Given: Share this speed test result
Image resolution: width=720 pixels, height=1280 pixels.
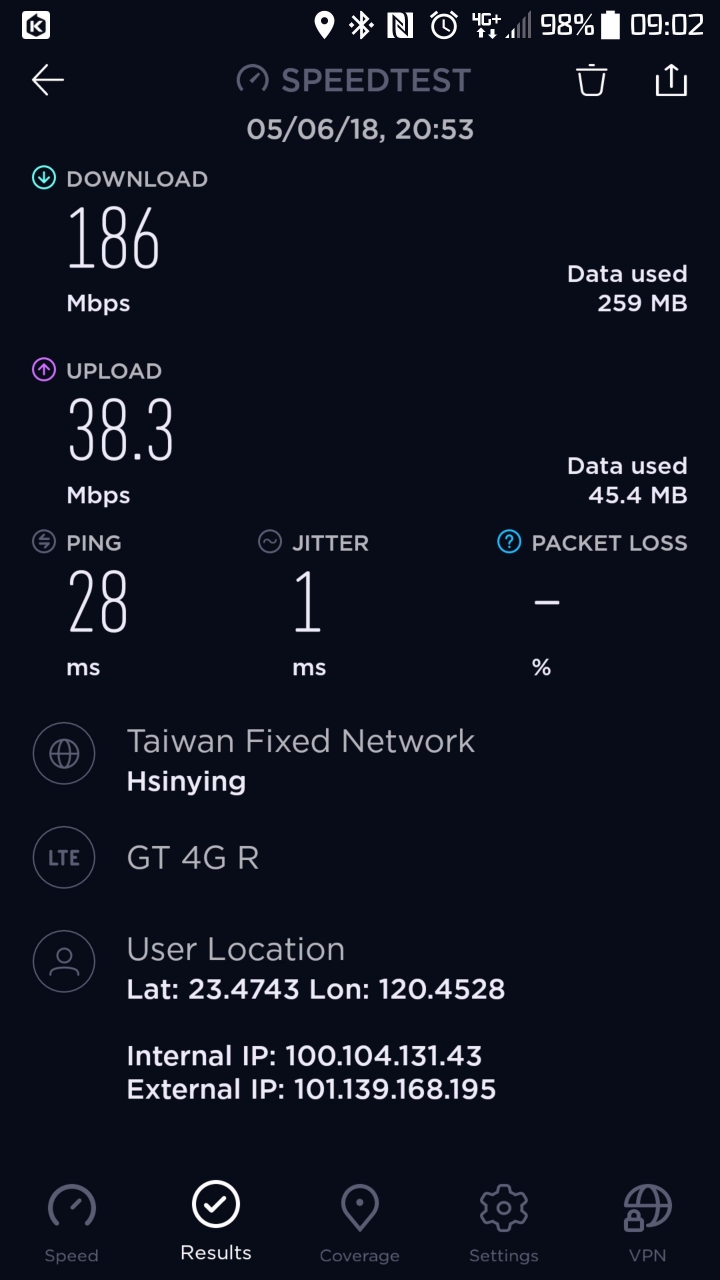Looking at the screenshot, I should [671, 80].
